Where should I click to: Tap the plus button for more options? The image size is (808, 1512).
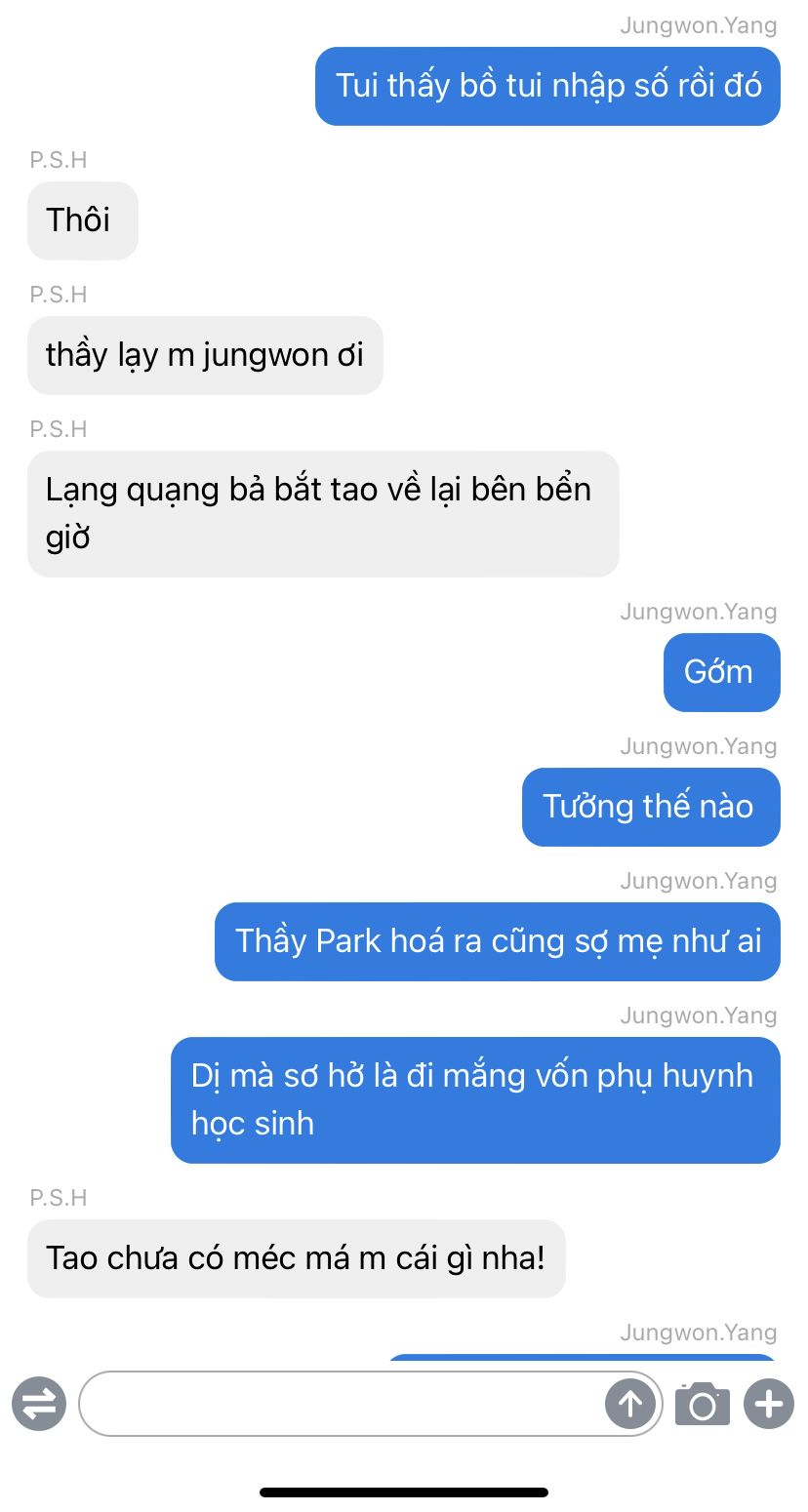click(769, 1404)
